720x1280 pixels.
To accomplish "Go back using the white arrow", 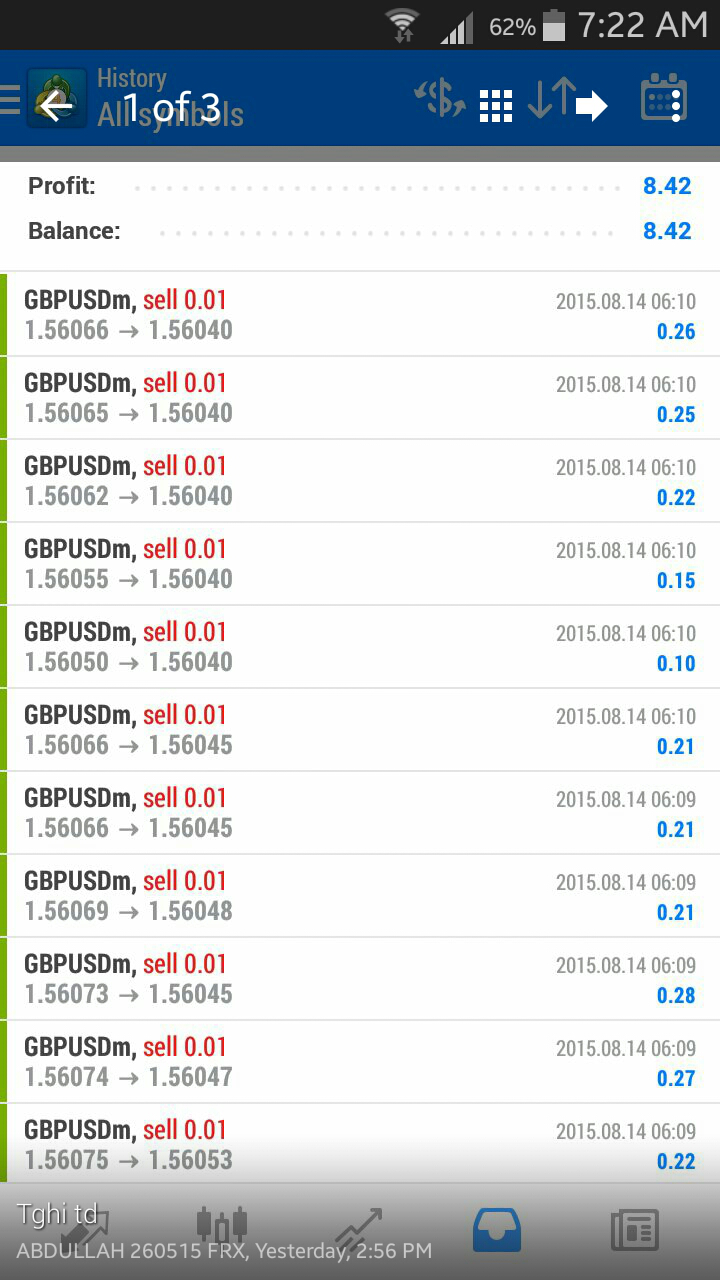I will point(56,105).
